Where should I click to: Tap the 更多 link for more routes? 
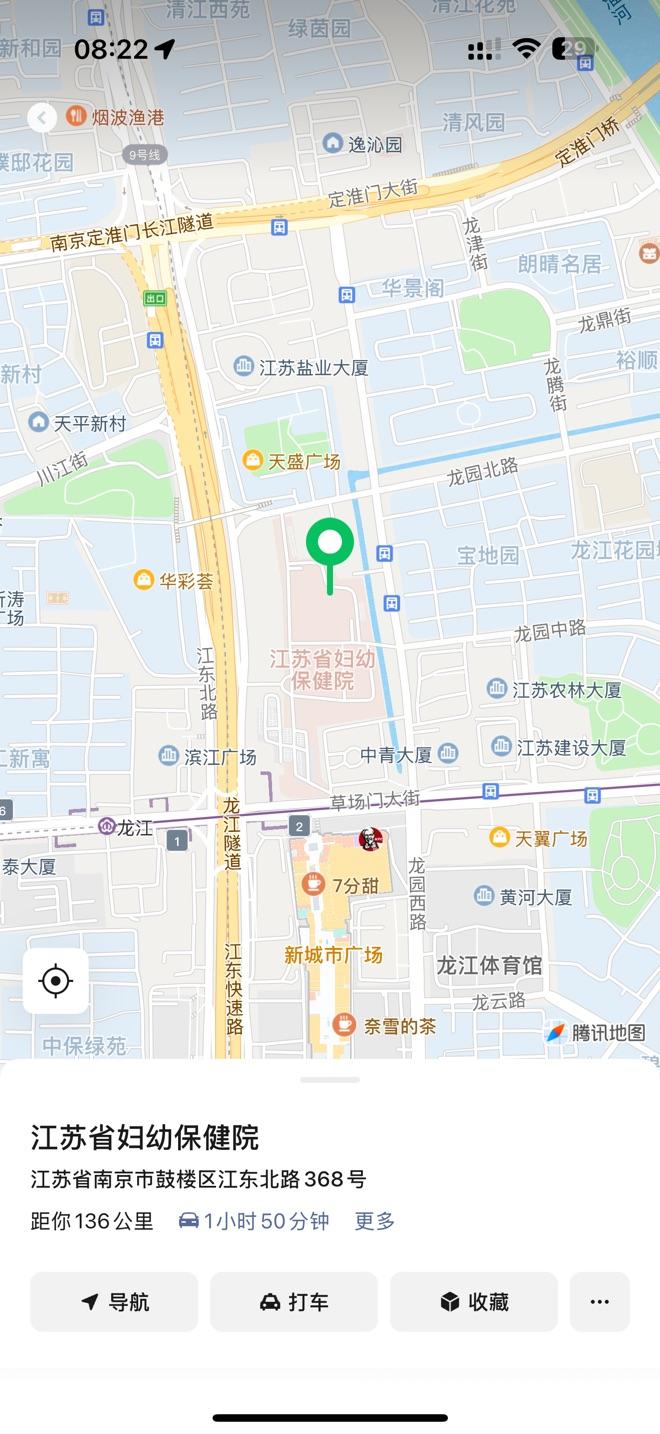[x=375, y=1220]
